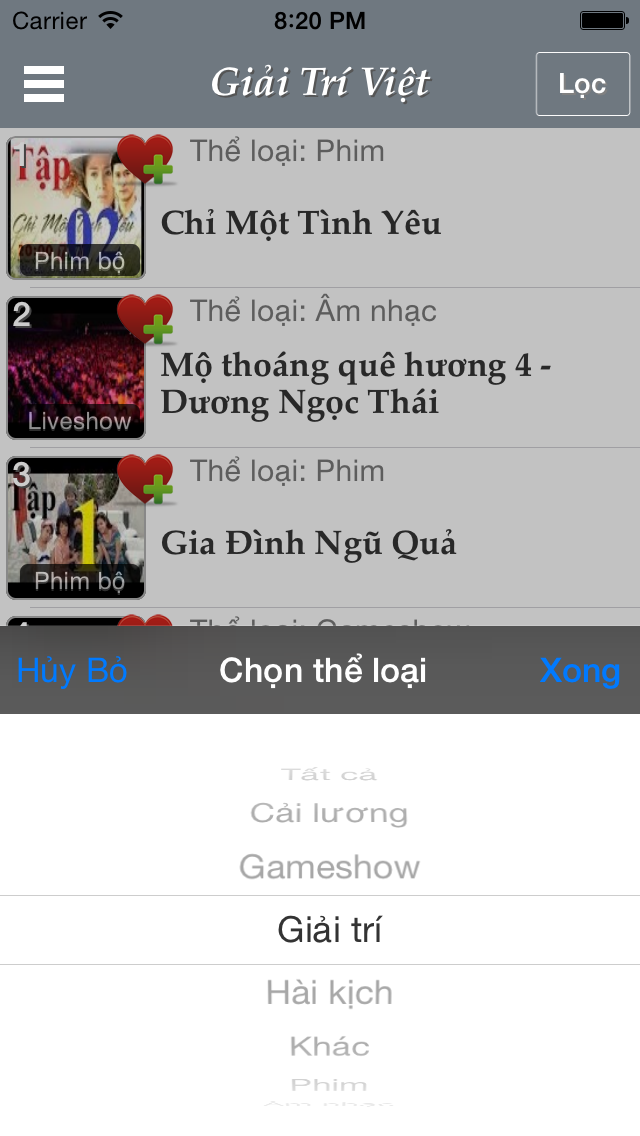Select Gameshow in the category picker
The image size is (640, 1136).
[329, 866]
